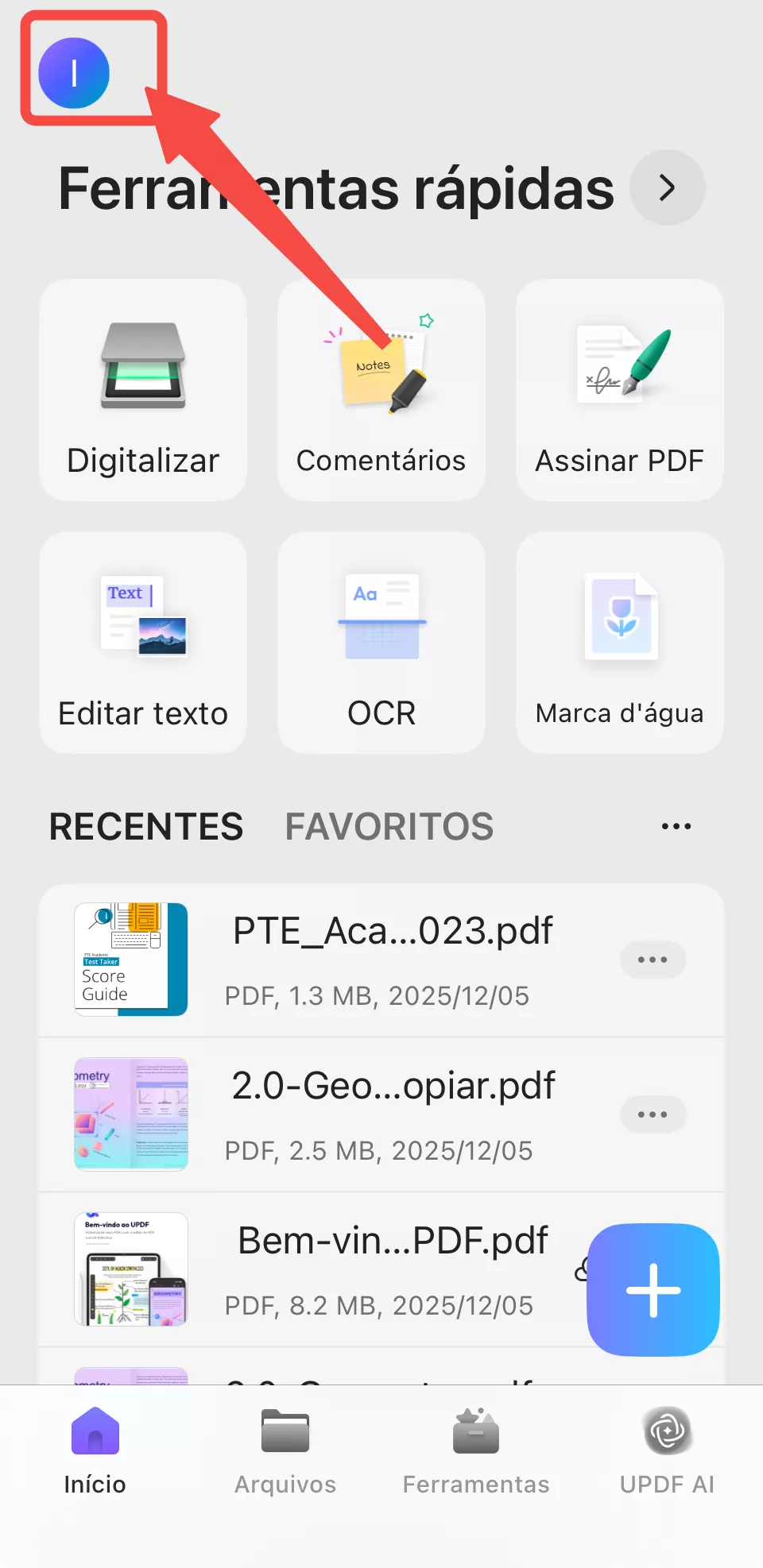
Task: Tap the PTE Score Guide thumbnail
Action: coord(131,959)
